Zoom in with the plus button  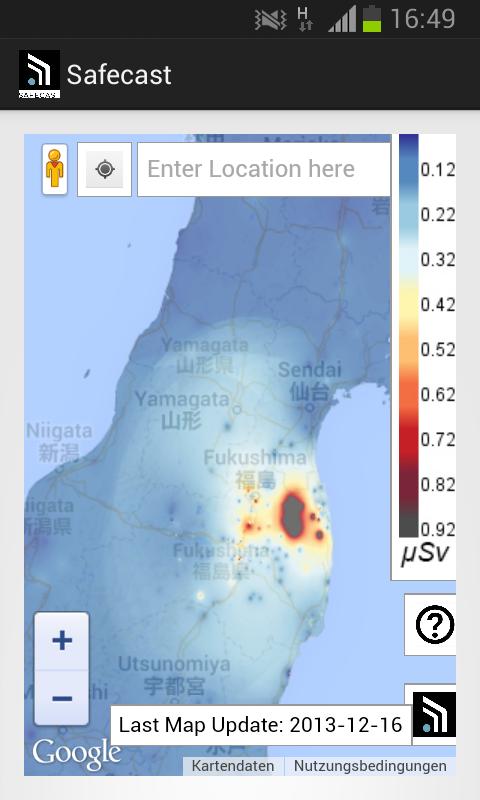62,641
